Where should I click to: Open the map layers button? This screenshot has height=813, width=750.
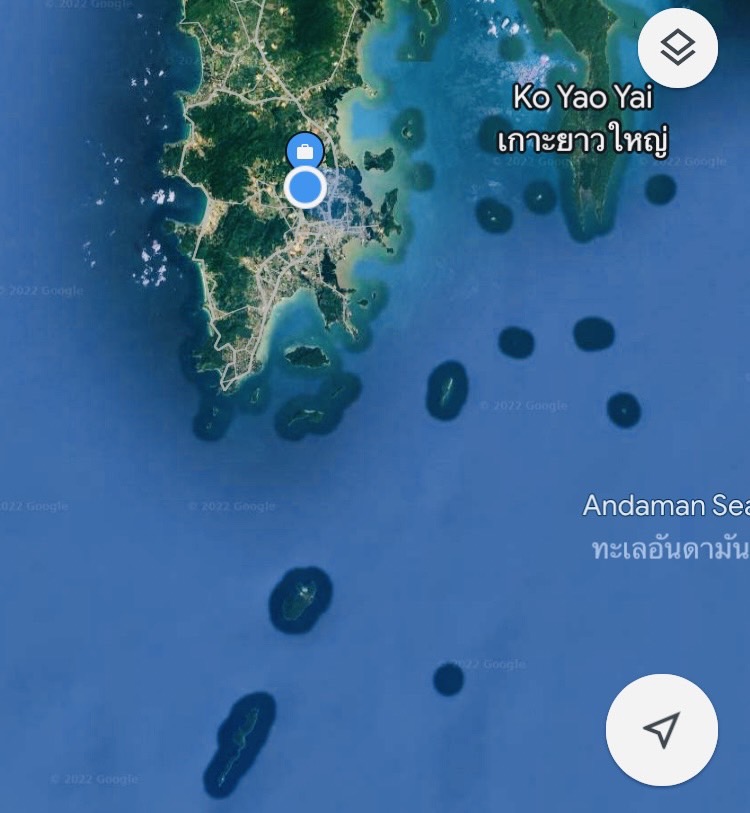678,47
